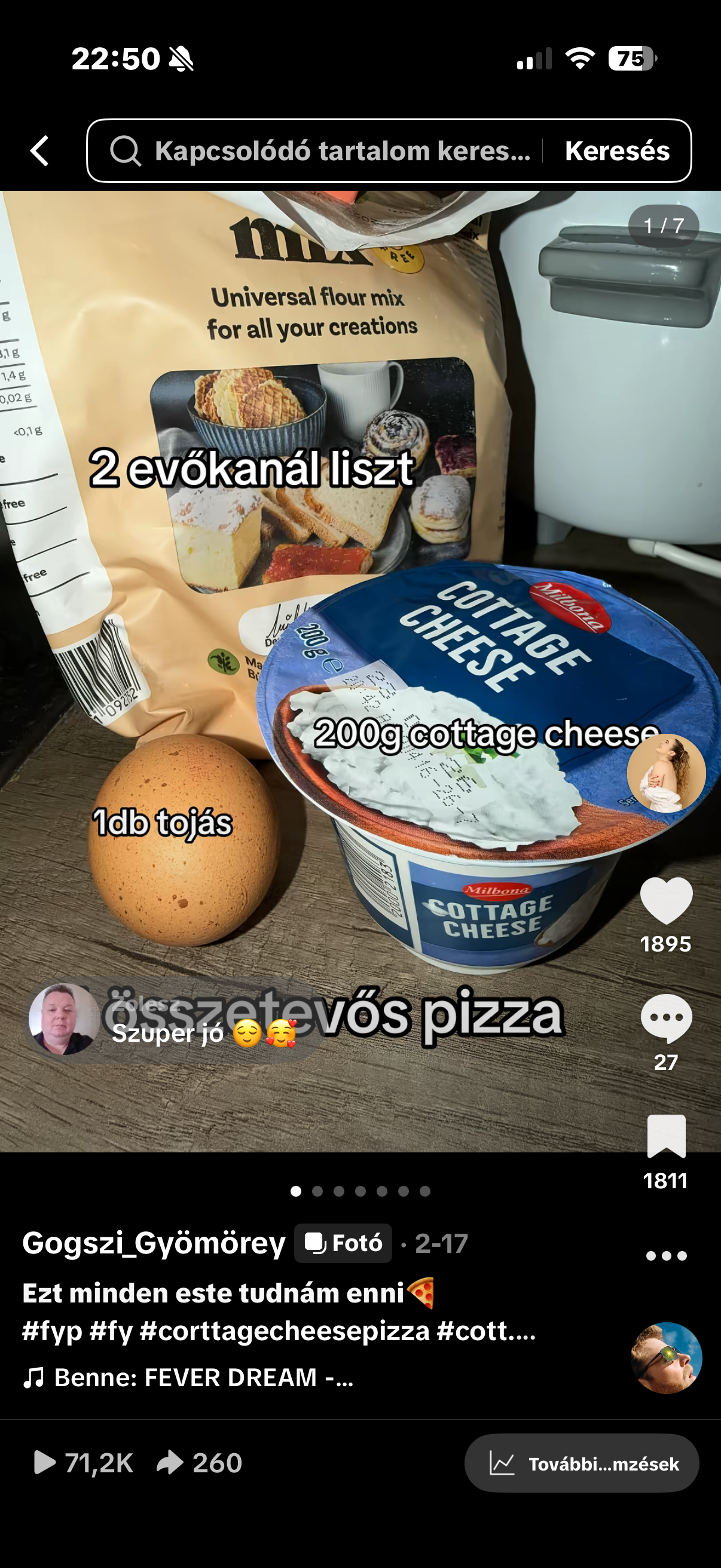
Task: Save the post with the bookmark icon
Action: tap(665, 1137)
